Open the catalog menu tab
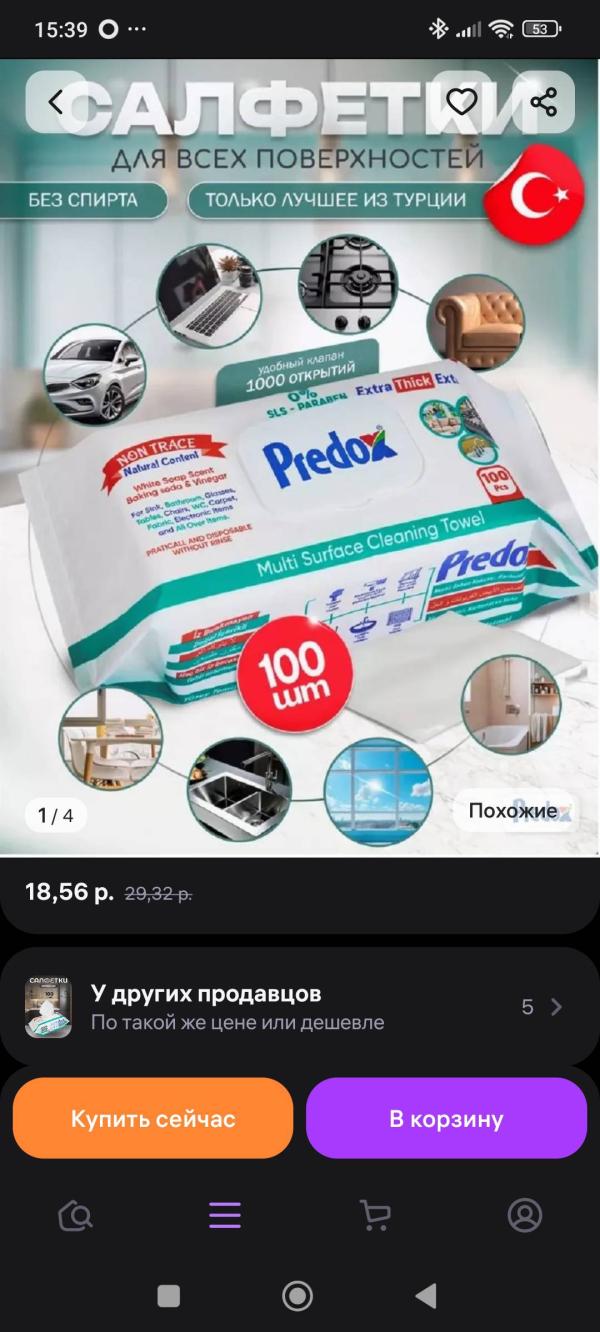 [x=225, y=1215]
